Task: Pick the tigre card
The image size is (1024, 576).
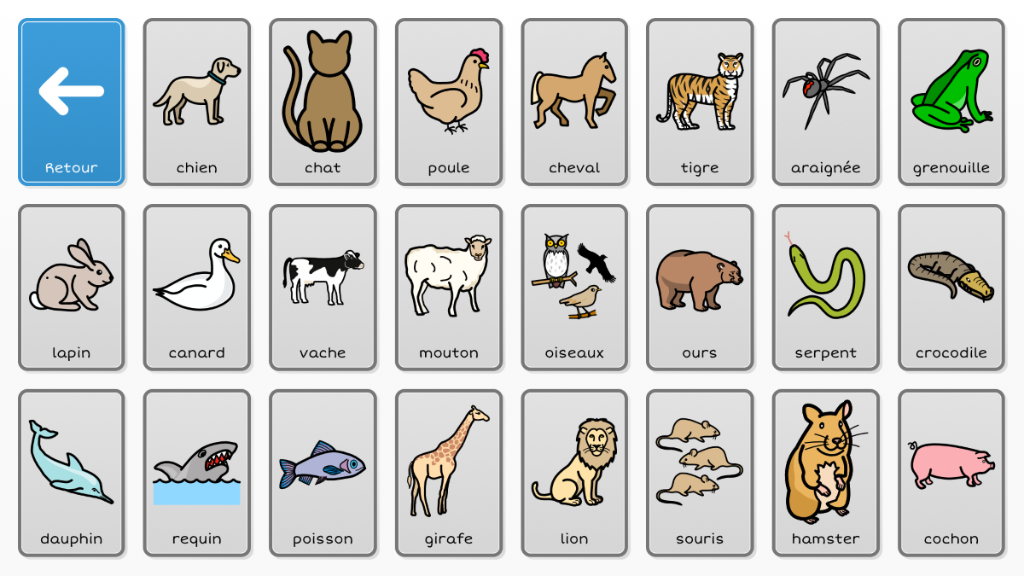Action: (x=700, y=102)
